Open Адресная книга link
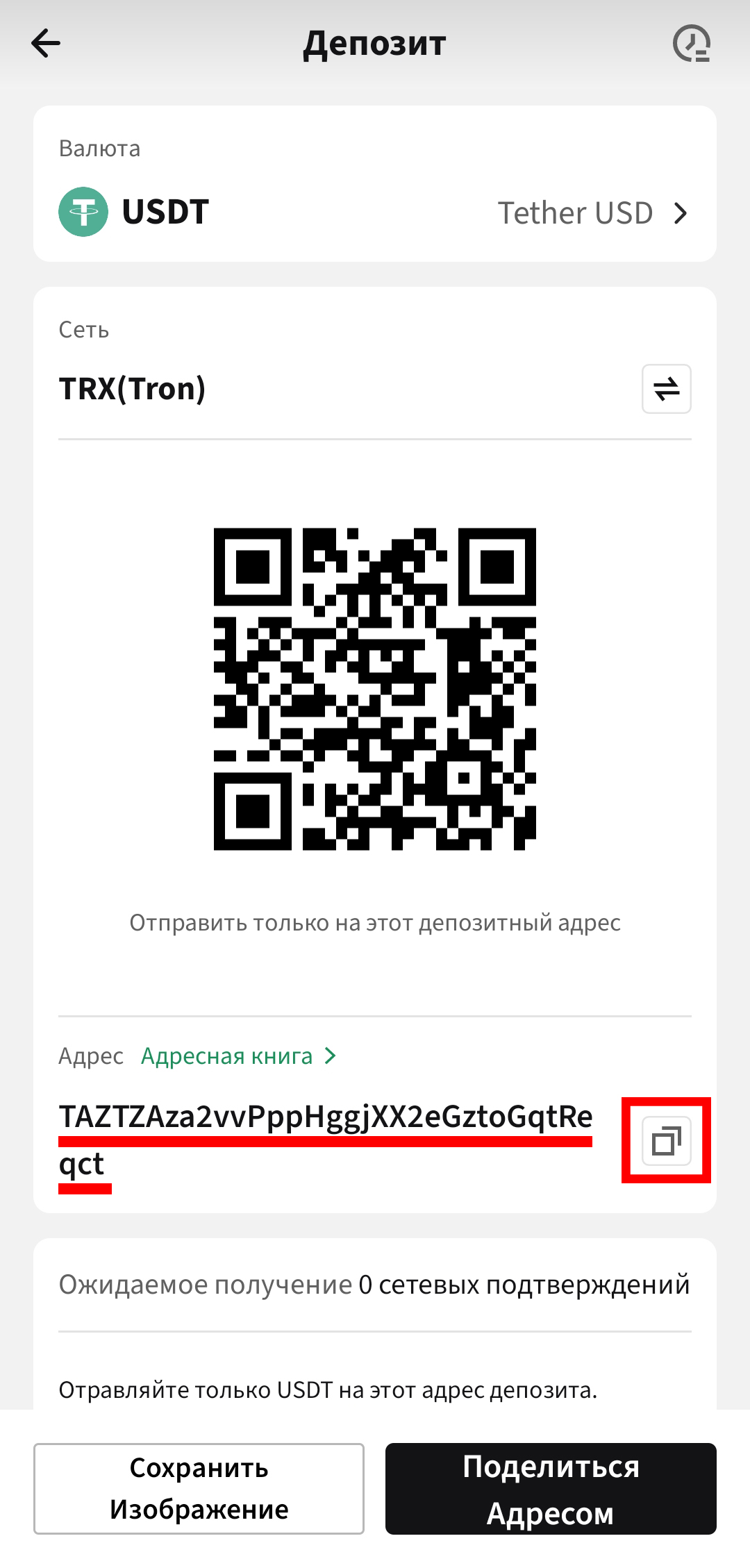 237,1056
